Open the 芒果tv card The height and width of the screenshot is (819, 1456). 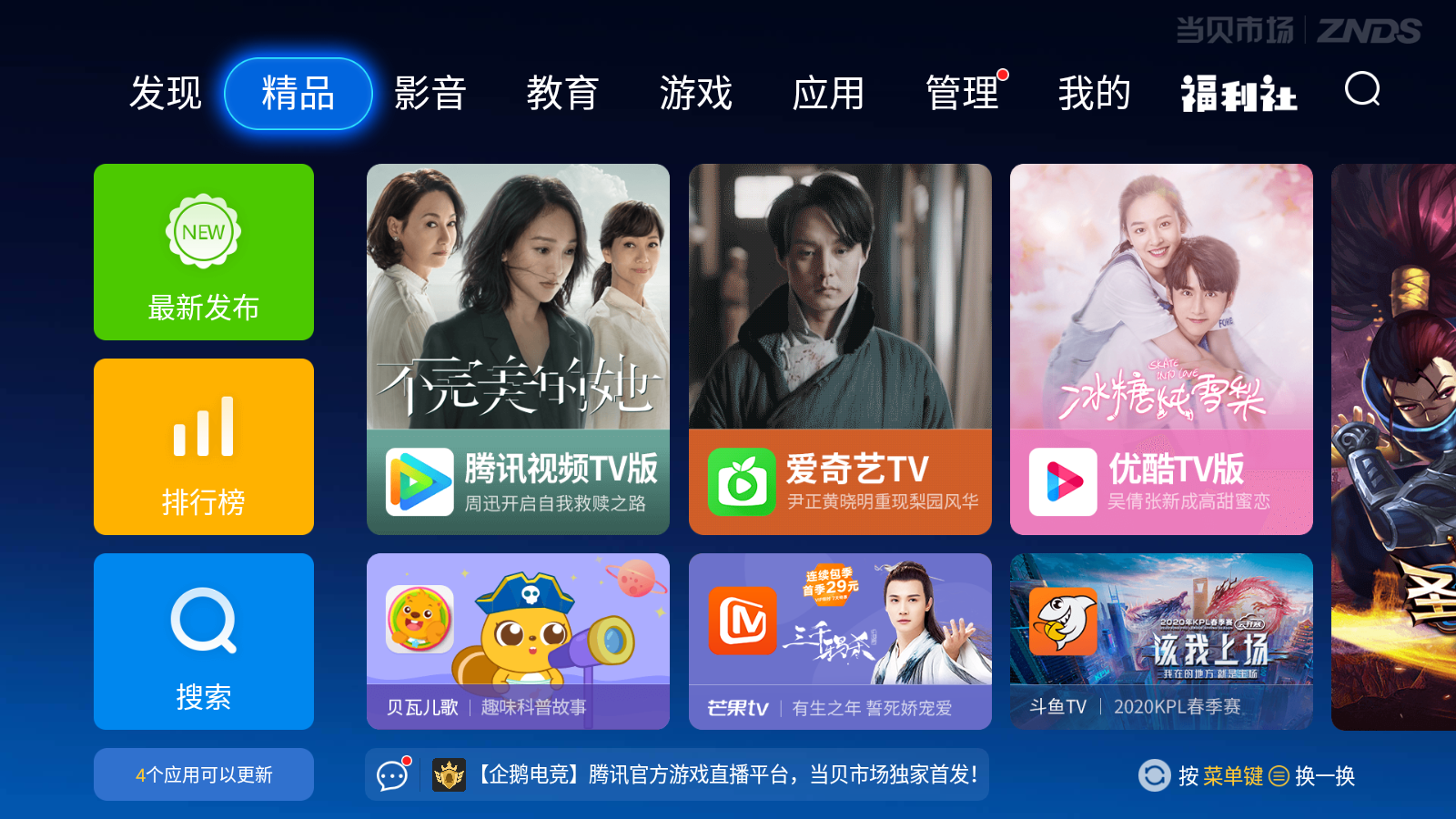840,642
